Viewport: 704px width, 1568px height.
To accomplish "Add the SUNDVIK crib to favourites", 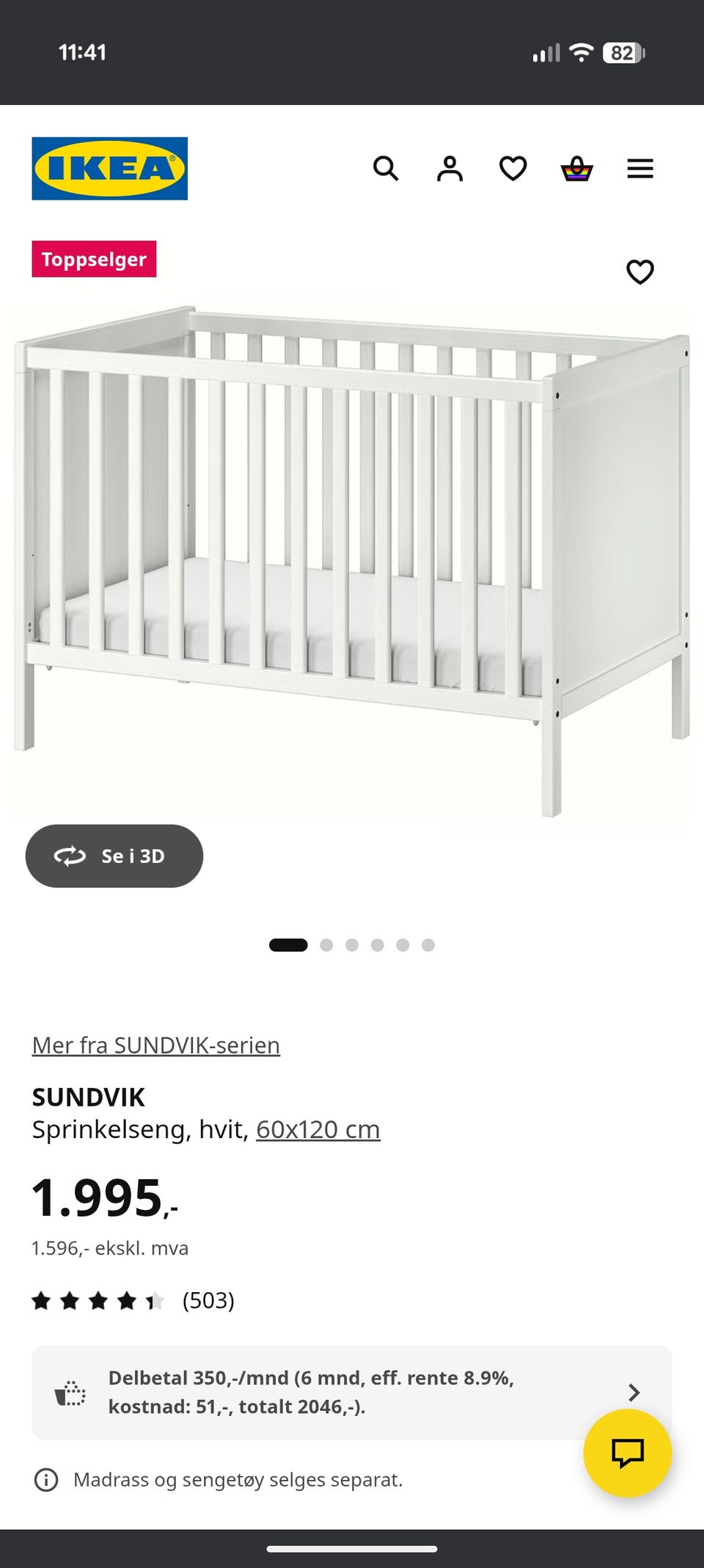I will coord(640,271).
